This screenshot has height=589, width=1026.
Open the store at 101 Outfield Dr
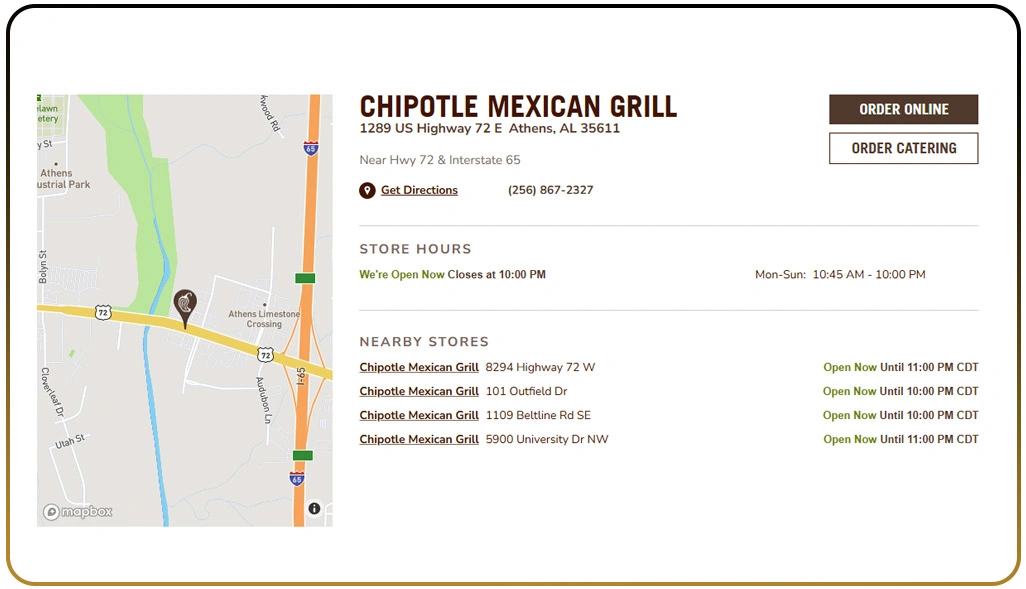click(419, 391)
